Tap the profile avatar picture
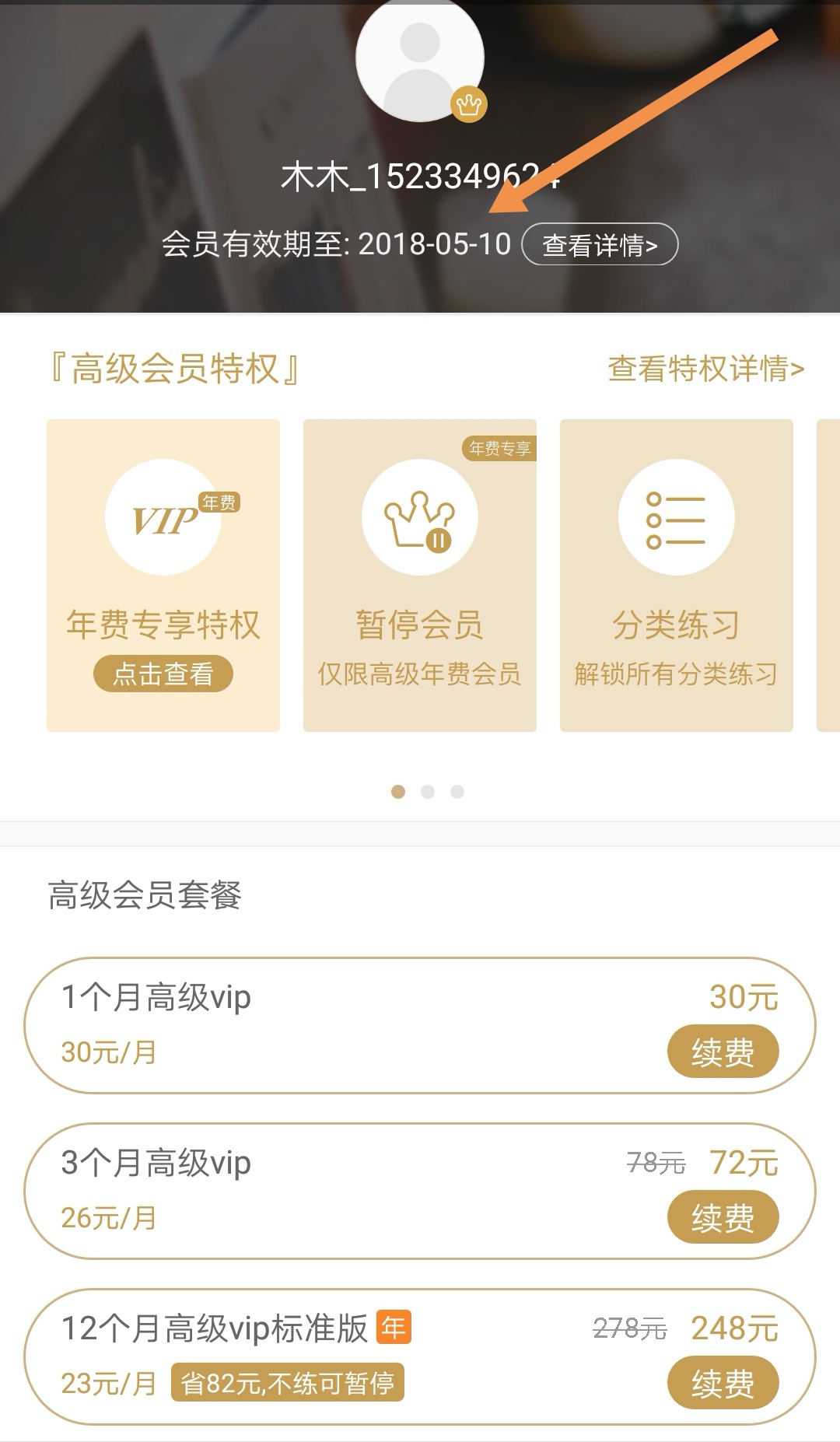Screen dimensions: 840x1442 point(420,59)
